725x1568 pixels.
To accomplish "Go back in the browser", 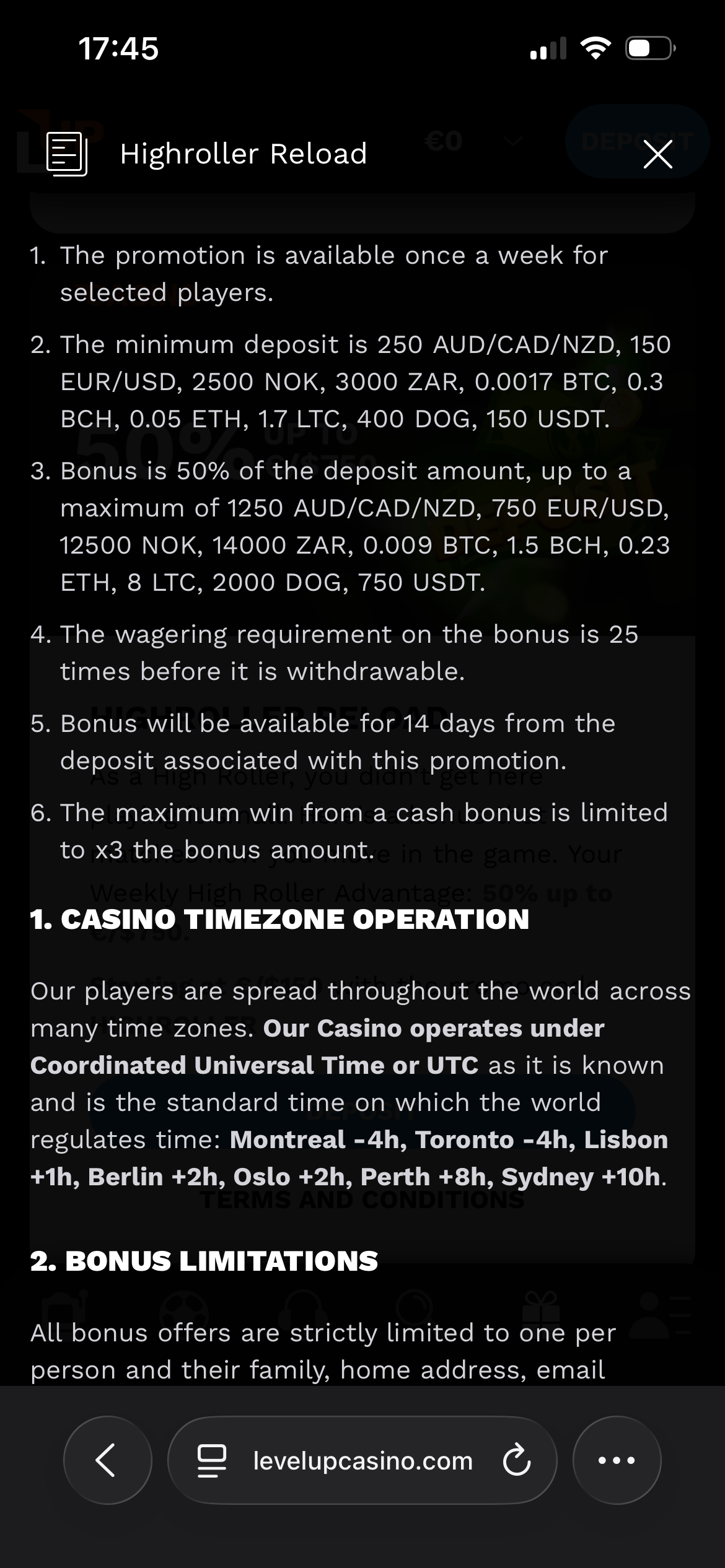I will pos(107,1460).
